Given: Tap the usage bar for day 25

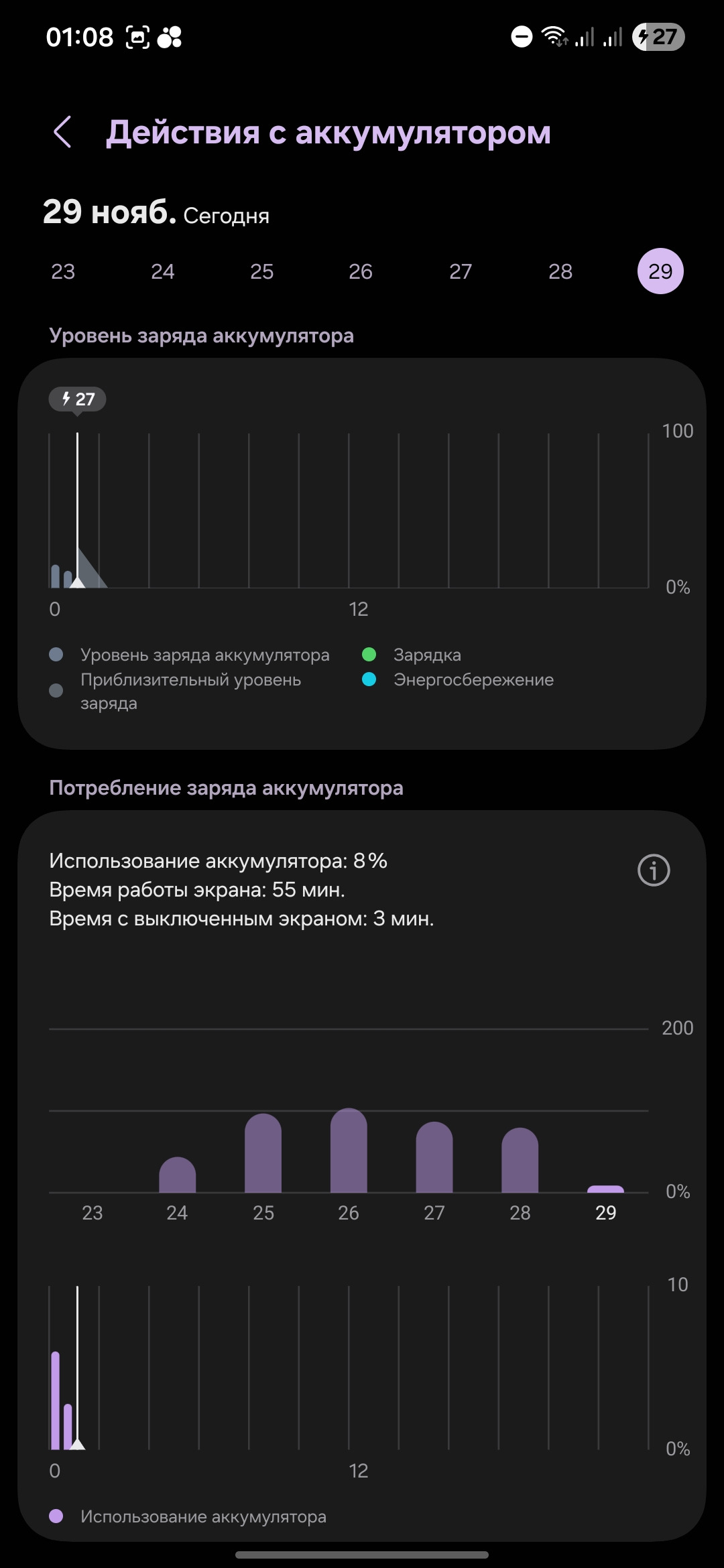Looking at the screenshot, I should [263, 1154].
